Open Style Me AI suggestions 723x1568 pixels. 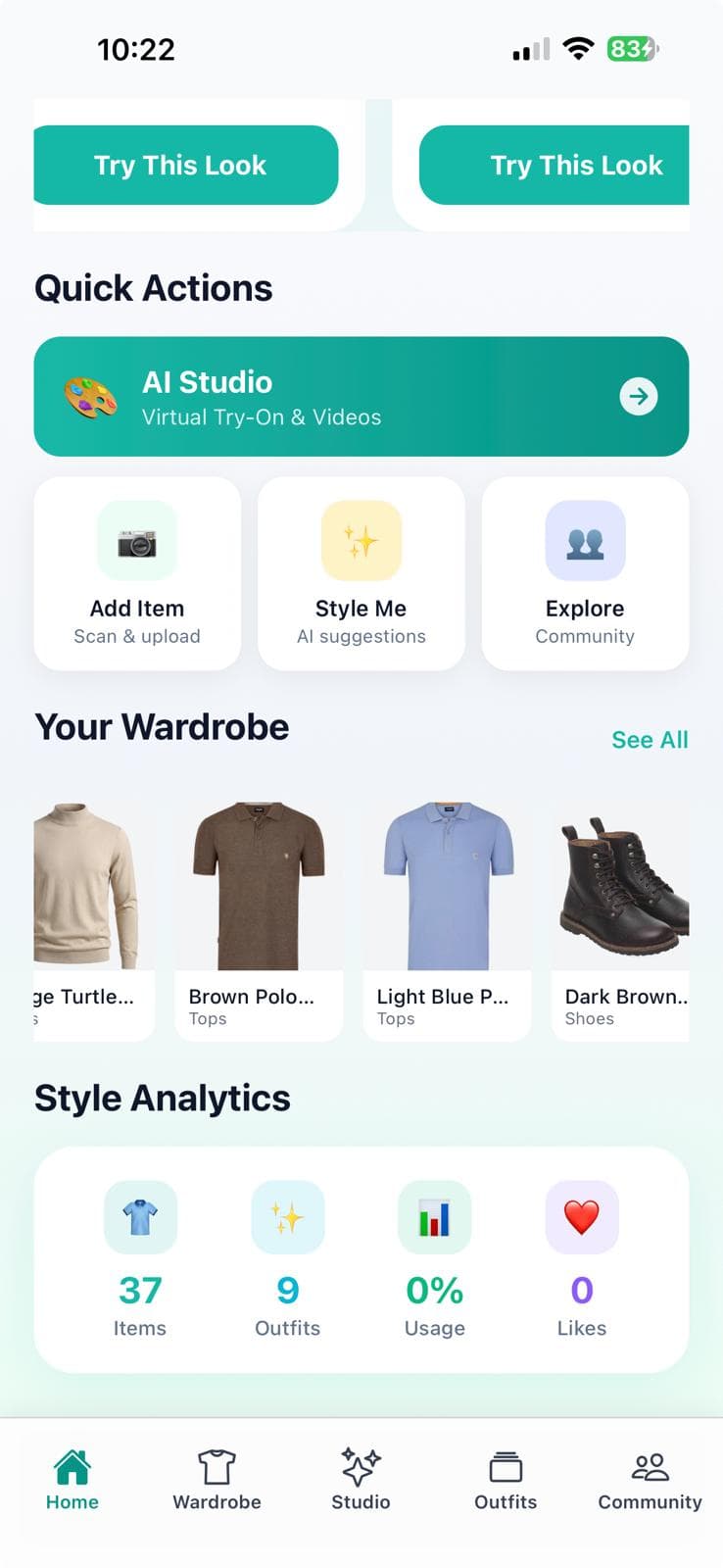[x=361, y=573]
